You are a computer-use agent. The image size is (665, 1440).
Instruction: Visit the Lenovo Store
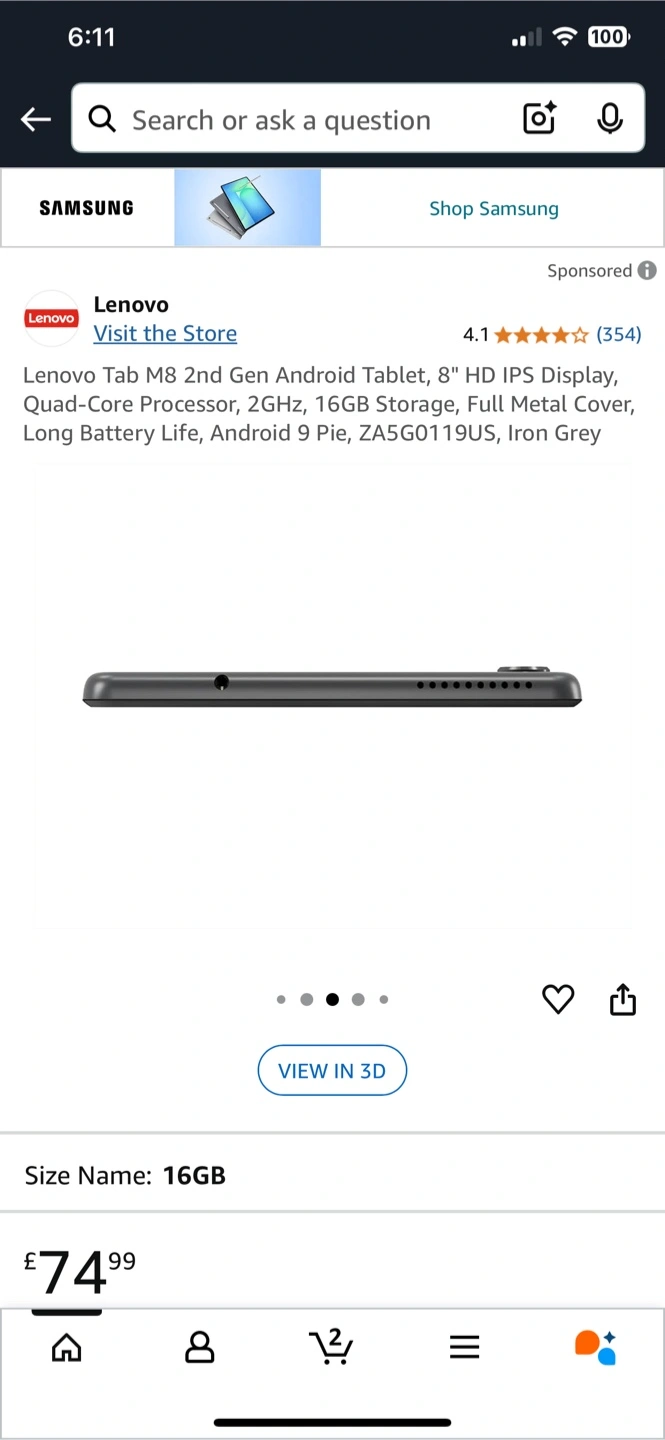tap(165, 333)
